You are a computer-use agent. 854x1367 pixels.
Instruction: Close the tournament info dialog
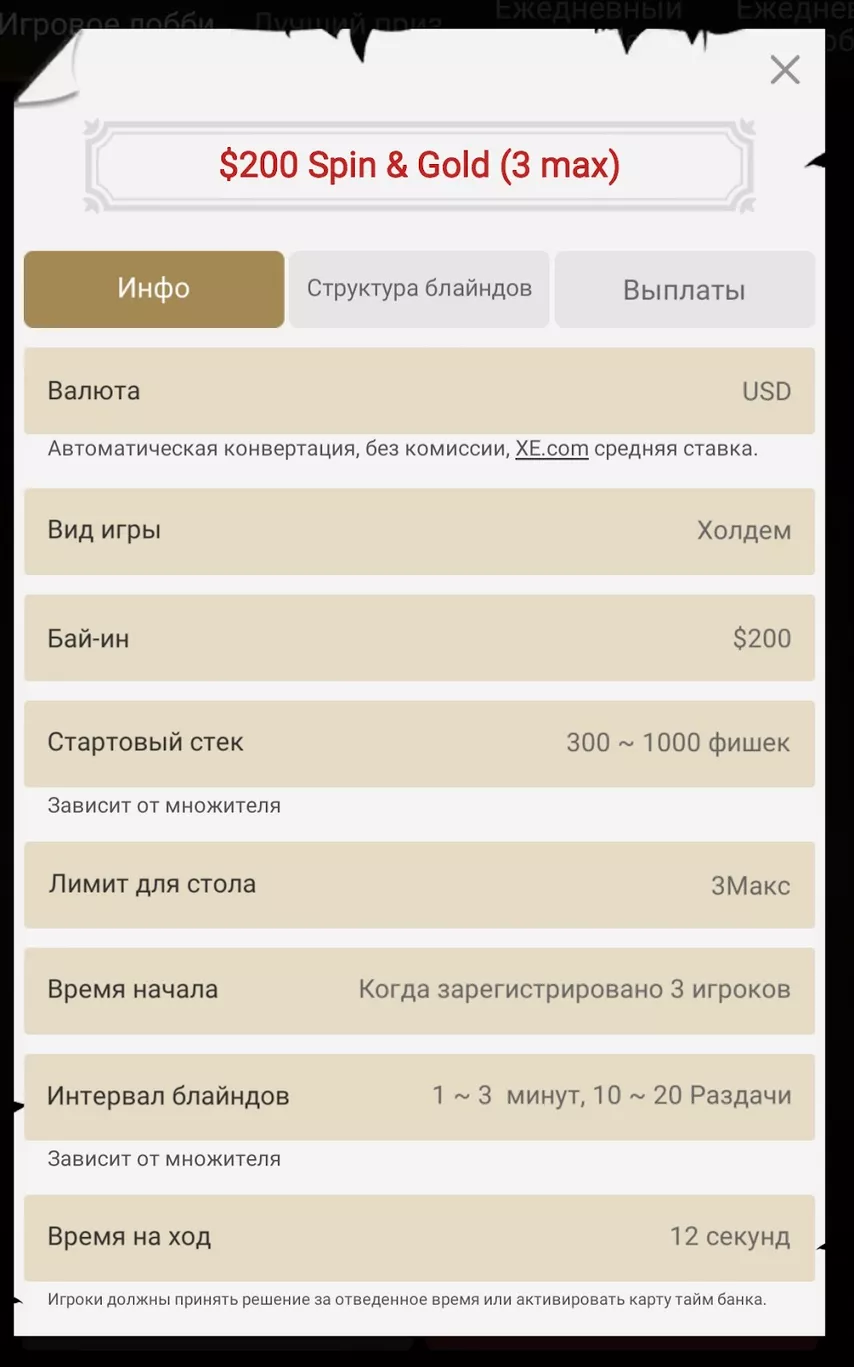(x=785, y=70)
